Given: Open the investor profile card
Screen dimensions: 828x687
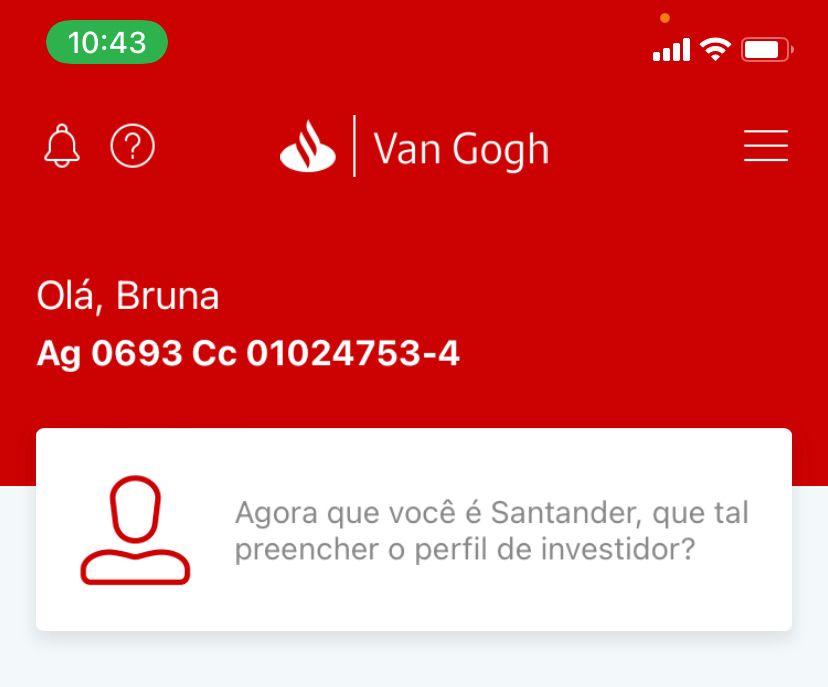Looking at the screenshot, I should (414, 530).
